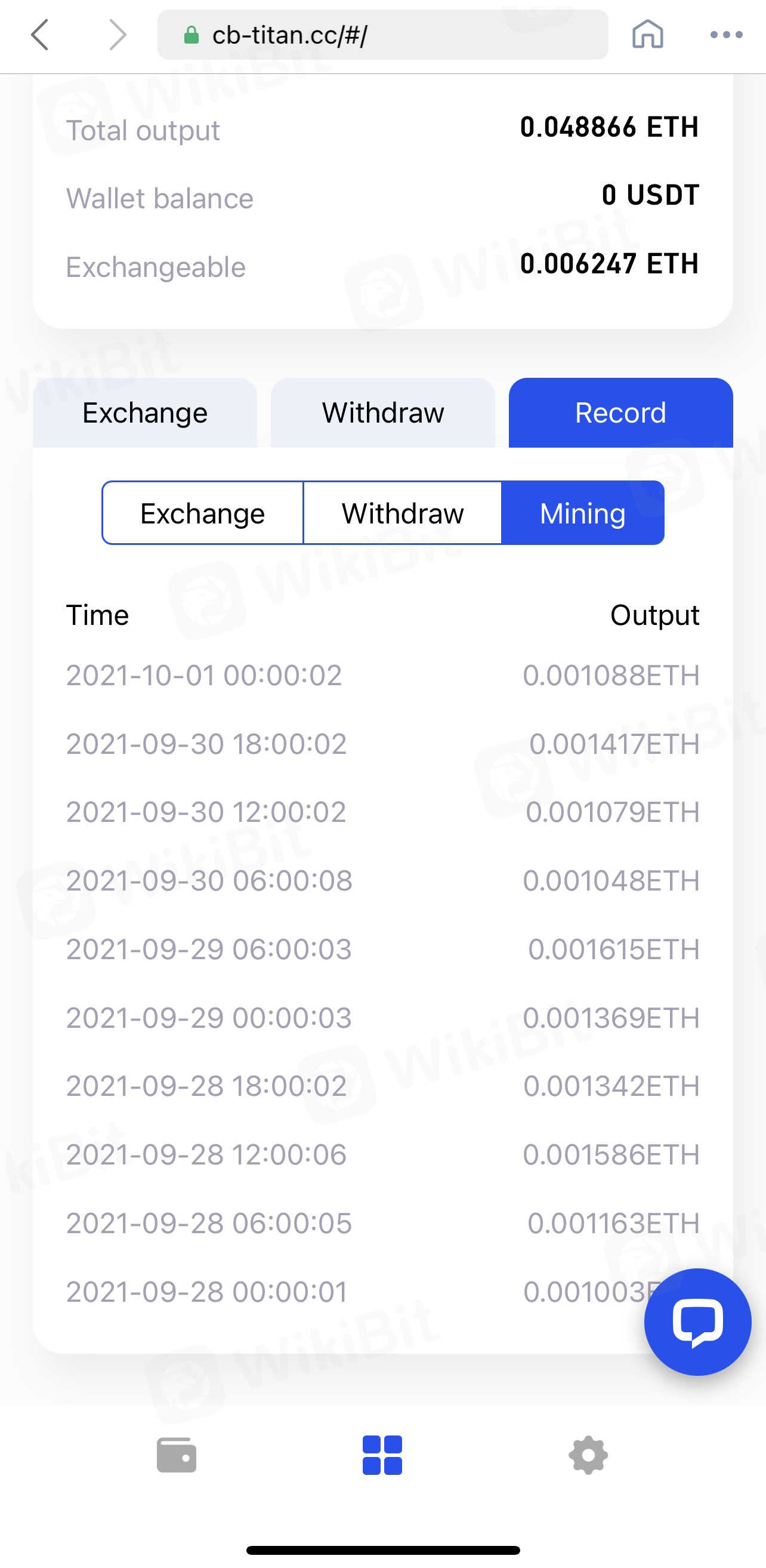Switch to the top Withdraw tab

(382, 412)
